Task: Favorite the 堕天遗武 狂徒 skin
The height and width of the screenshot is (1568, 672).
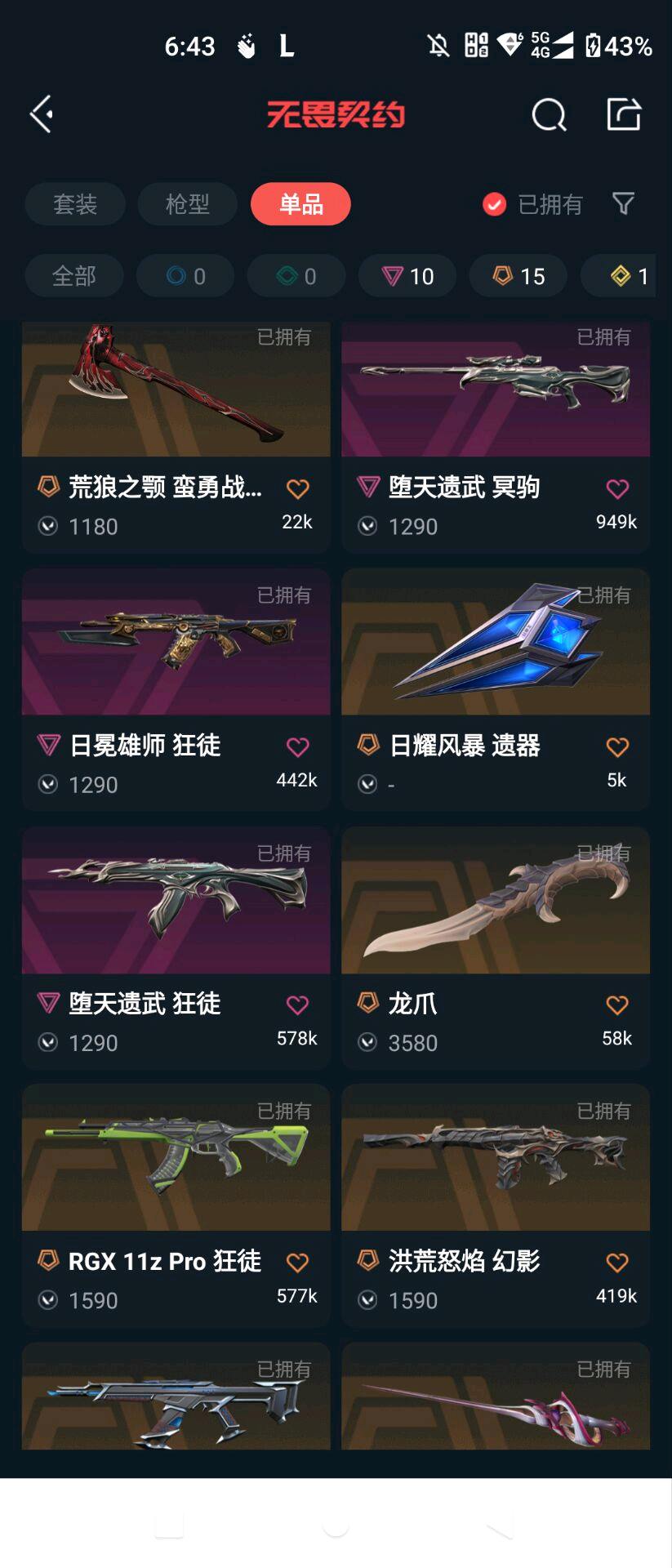Action: click(298, 1005)
